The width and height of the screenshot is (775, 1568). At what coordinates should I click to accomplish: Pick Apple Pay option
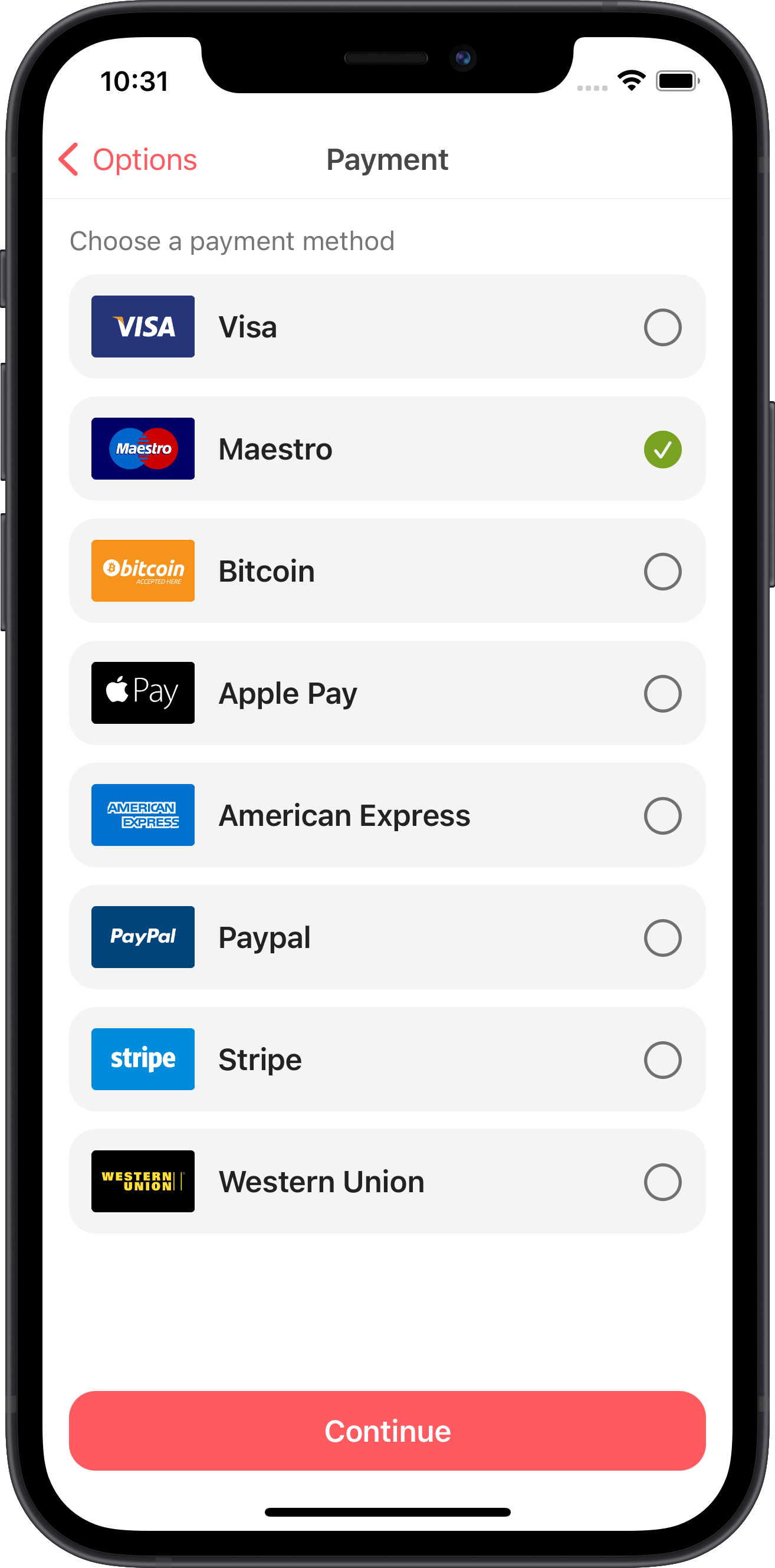387,693
